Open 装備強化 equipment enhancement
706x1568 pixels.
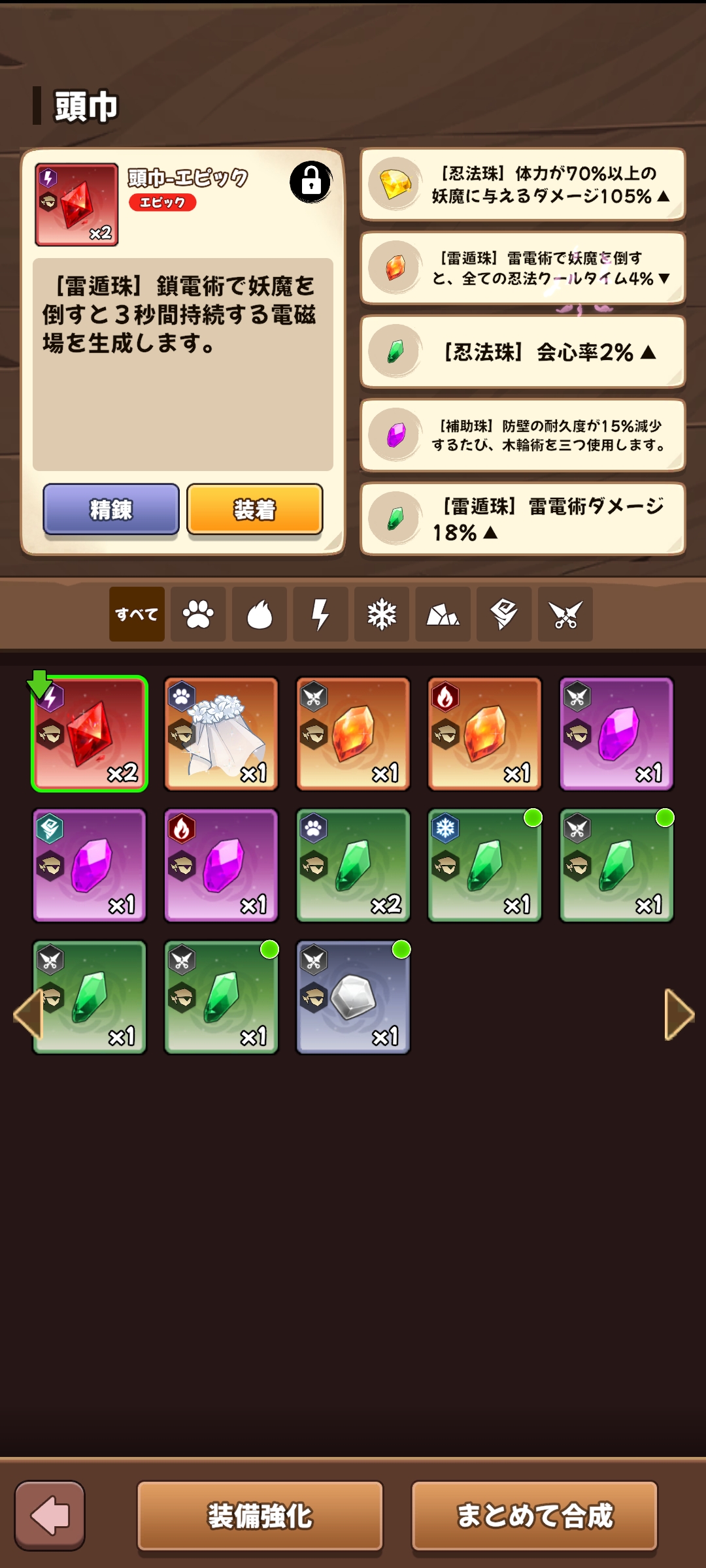pos(260,1516)
